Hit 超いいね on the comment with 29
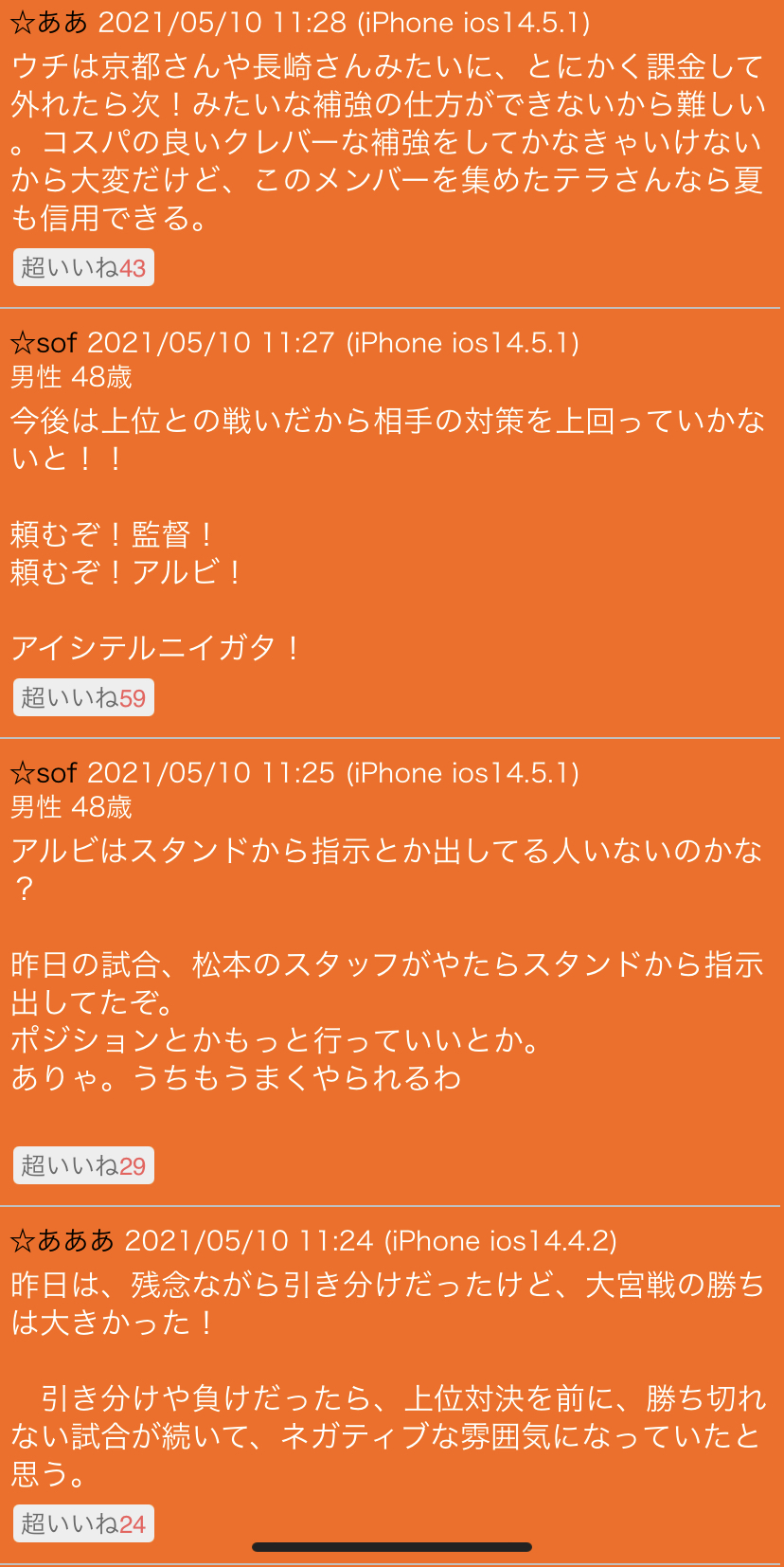Viewport: 784px width, 1567px height. [x=83, y=1165]
